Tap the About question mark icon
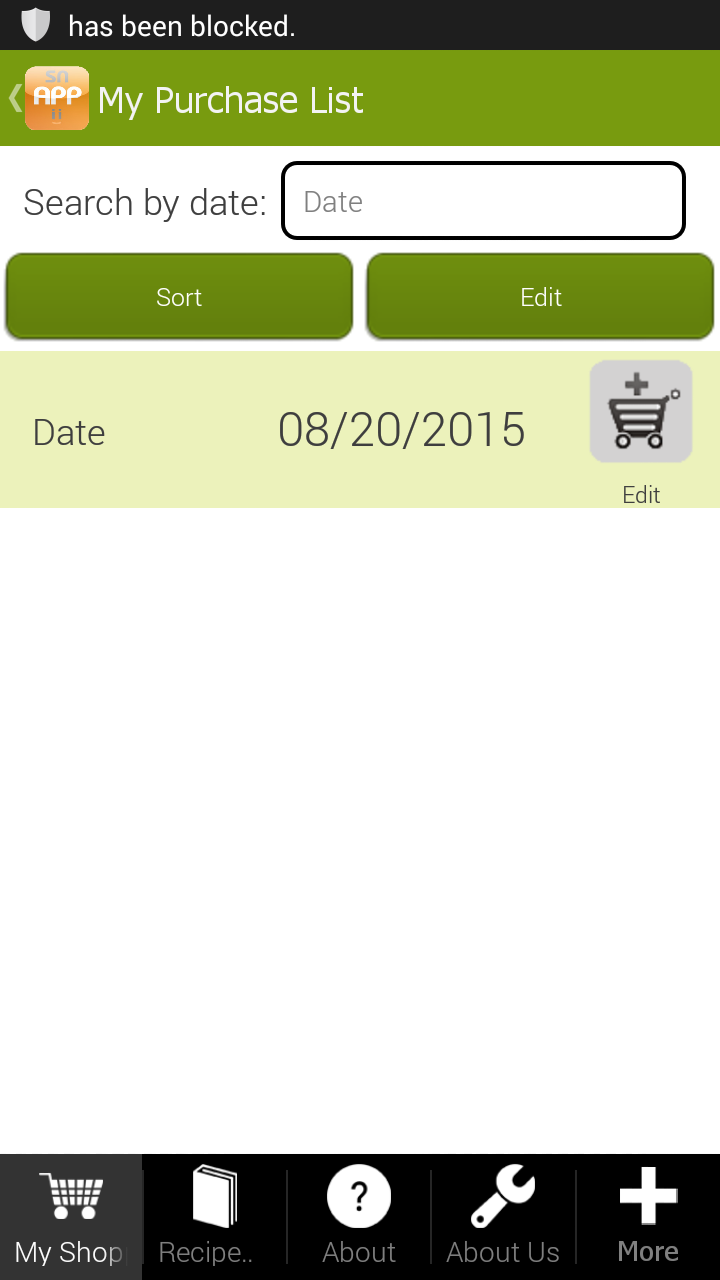 (358, 1195)
